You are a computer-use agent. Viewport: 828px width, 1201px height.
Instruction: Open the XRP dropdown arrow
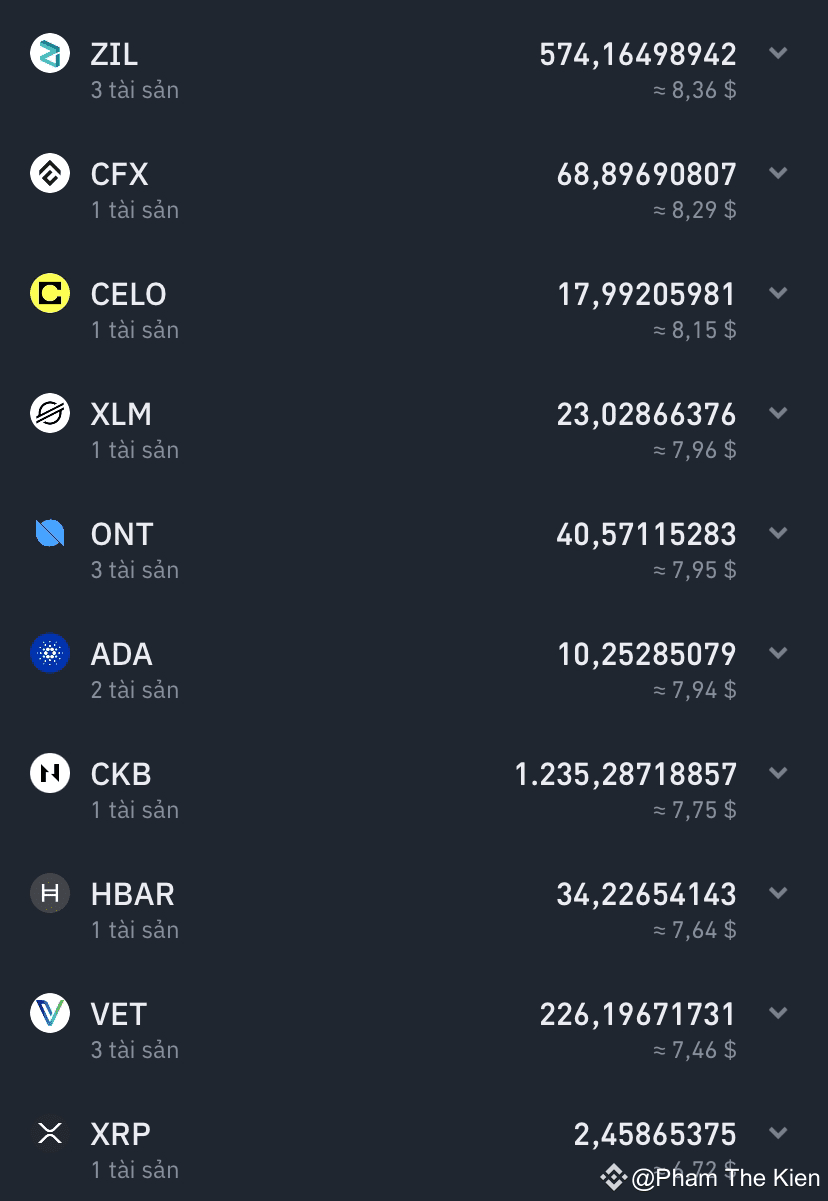point(778,1133)
